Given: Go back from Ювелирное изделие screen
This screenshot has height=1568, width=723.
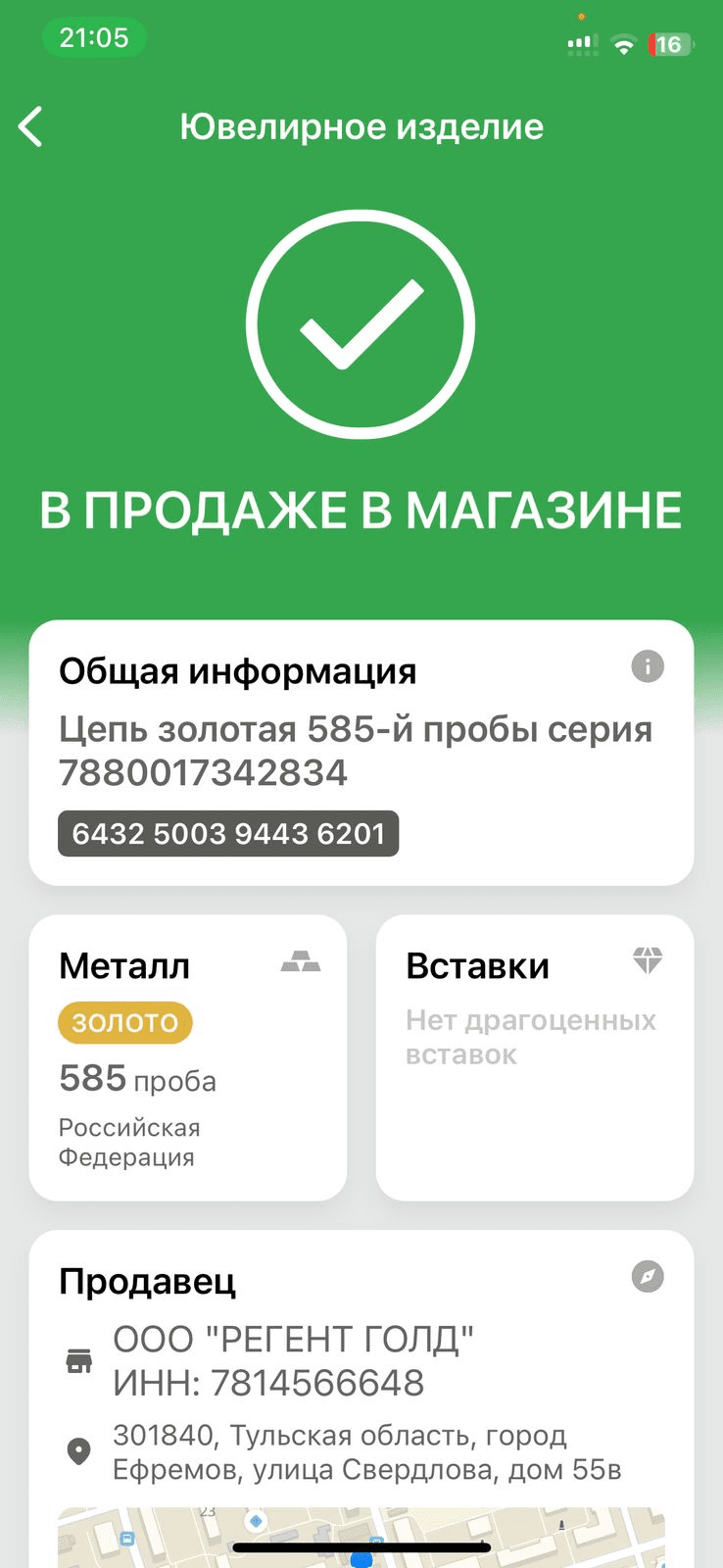Looking at the screenshot, I should (x=31, y=127).
